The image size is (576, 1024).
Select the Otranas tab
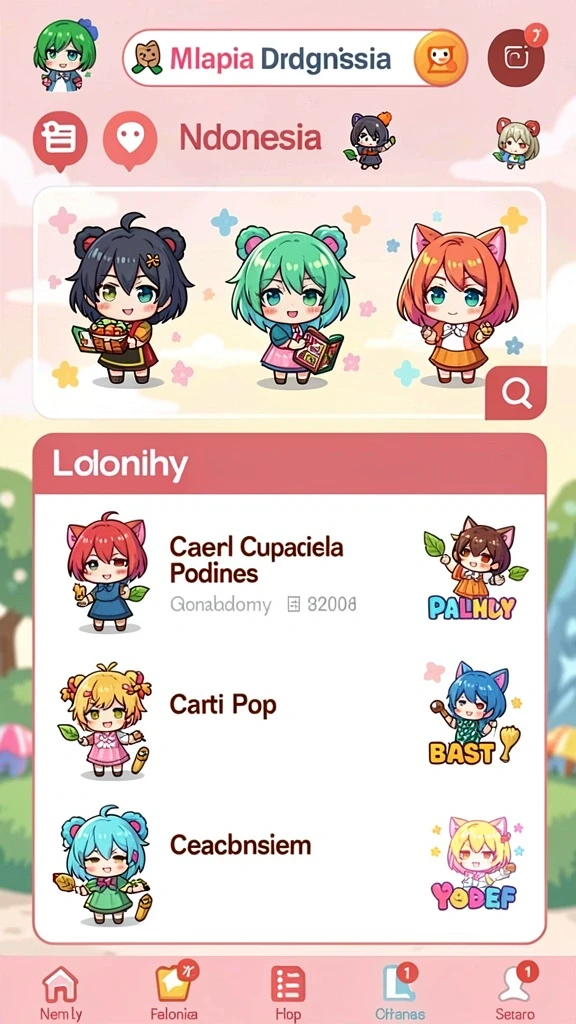click(x=400, y=991)
